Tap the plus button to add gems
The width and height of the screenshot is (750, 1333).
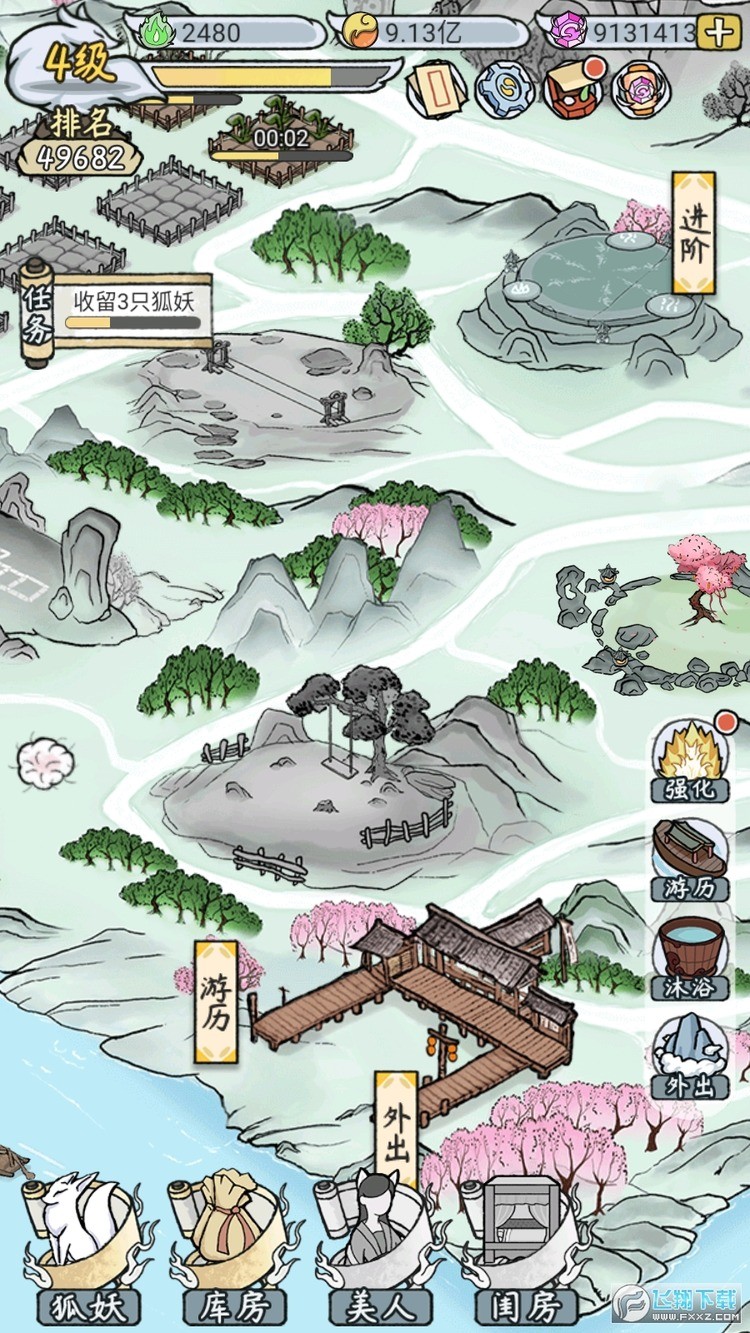tap(720, 31)
